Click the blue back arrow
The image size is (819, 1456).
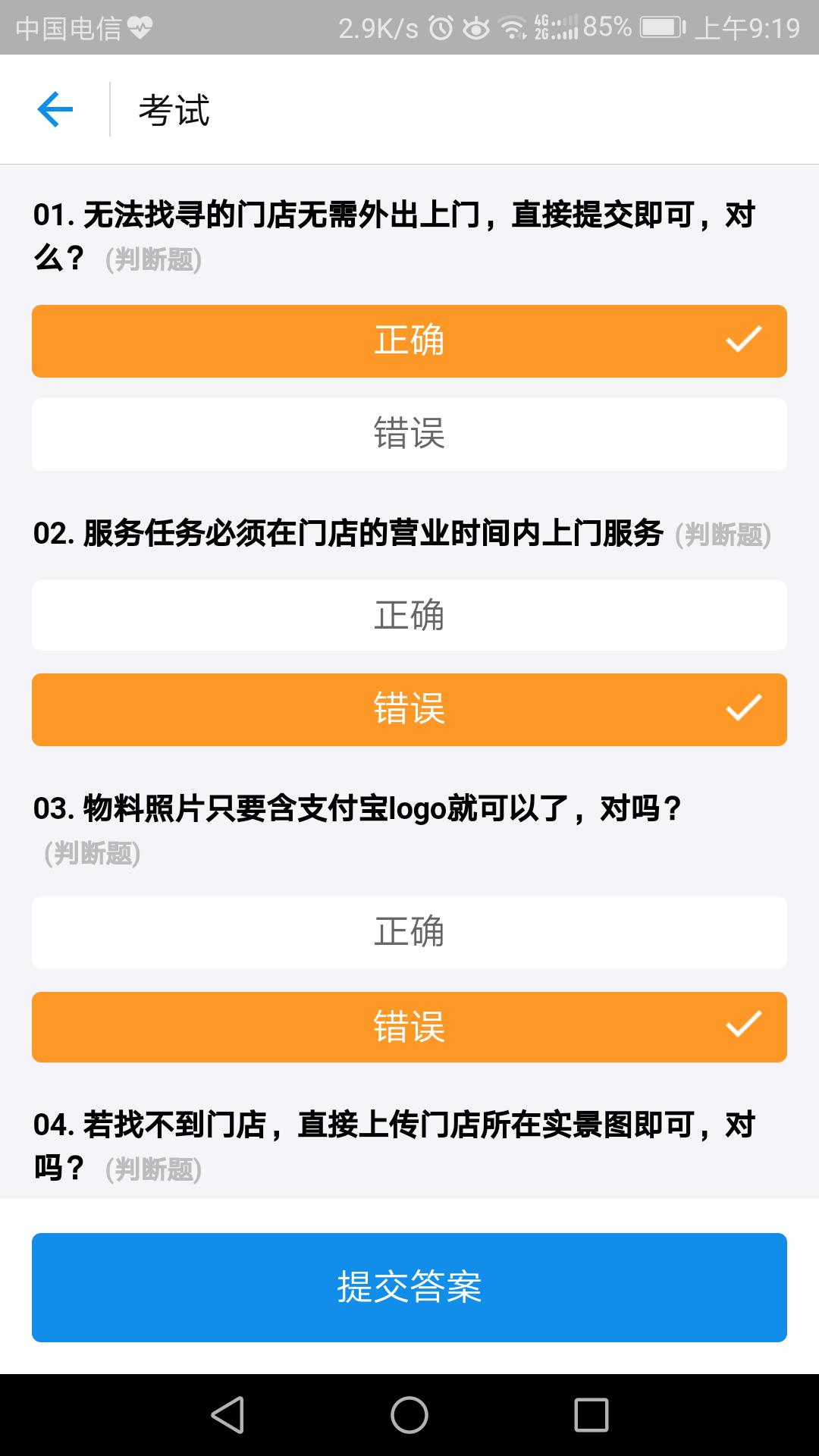tap(53, 108)
